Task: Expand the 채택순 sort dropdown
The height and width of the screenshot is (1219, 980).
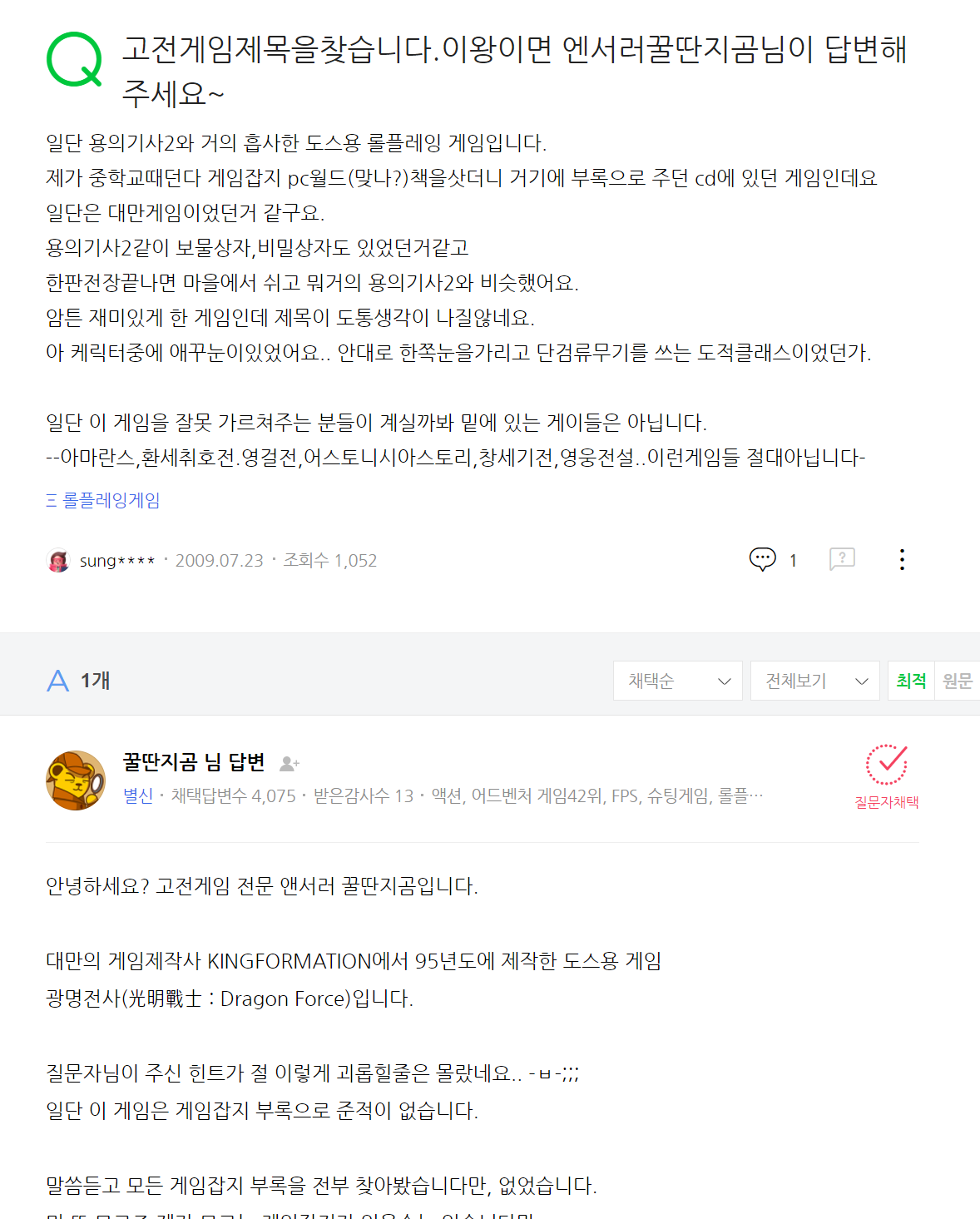Action: (677, 681)
